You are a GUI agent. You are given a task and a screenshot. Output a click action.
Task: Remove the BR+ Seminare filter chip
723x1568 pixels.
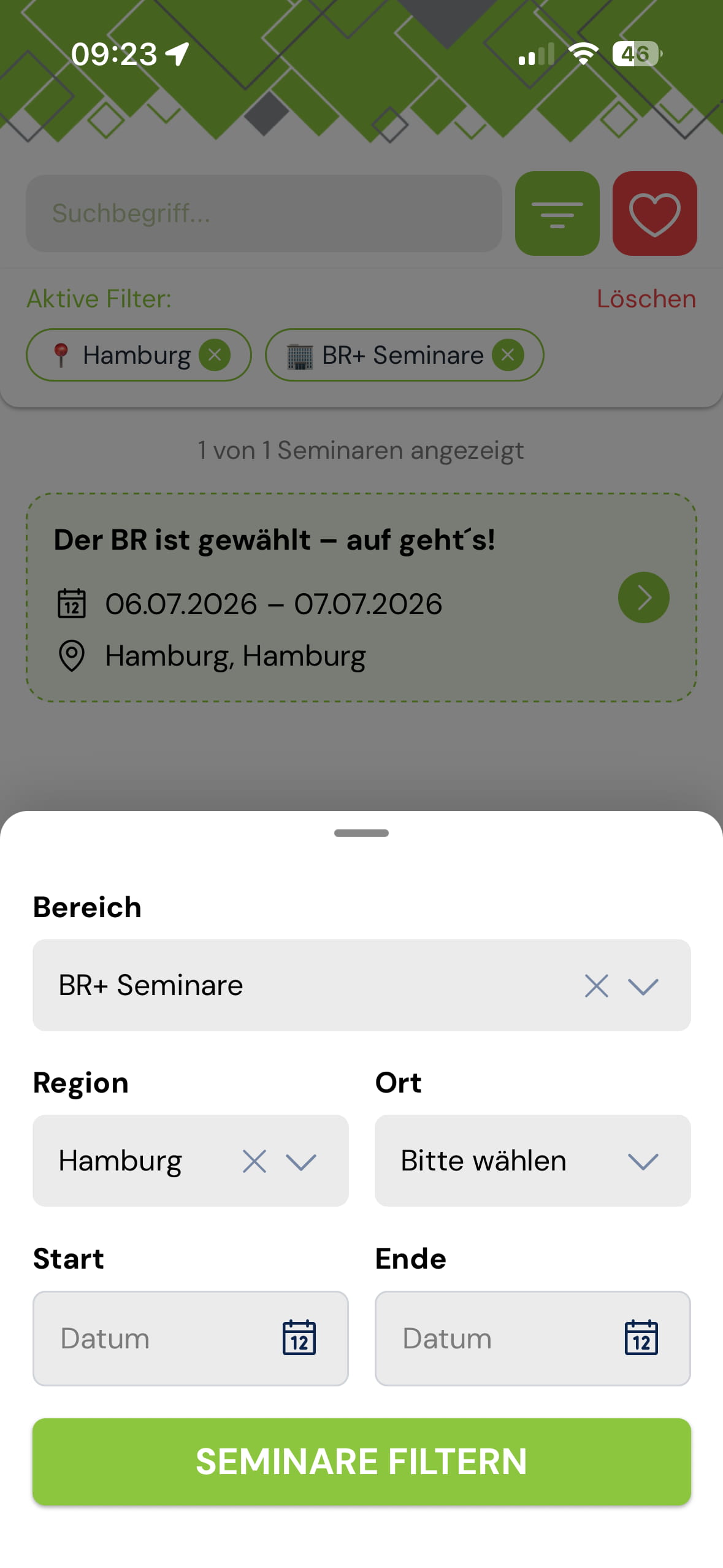(508, 355)
